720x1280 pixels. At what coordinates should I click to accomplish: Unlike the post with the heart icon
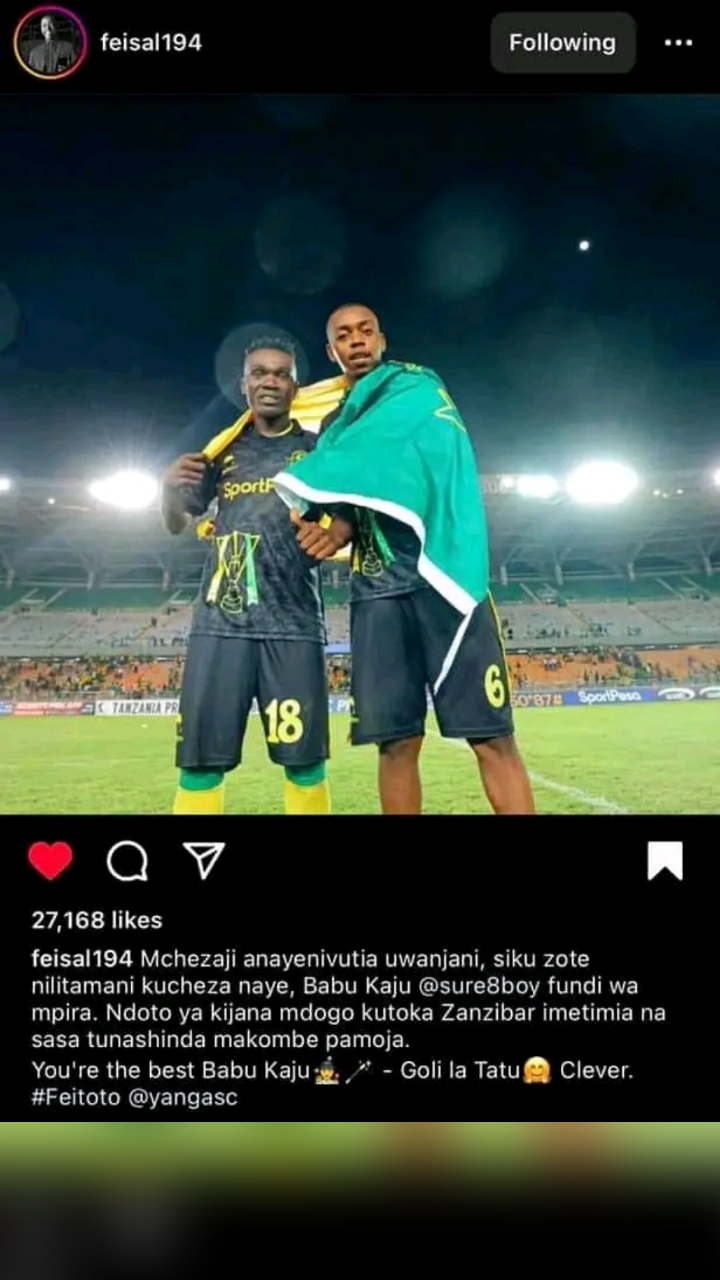pyautogui.click(x=50, y=860)
